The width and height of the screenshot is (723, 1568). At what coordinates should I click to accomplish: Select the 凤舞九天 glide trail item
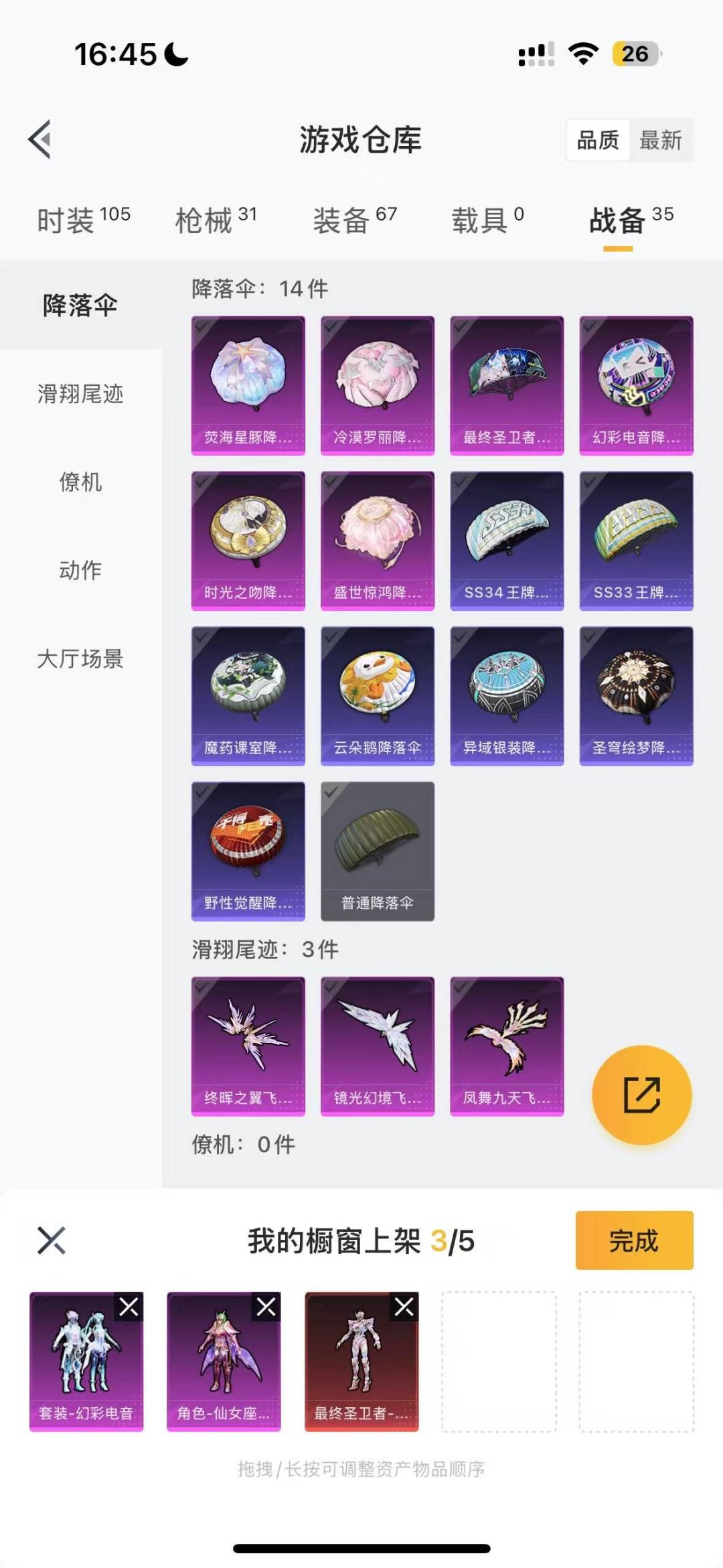507,1046
